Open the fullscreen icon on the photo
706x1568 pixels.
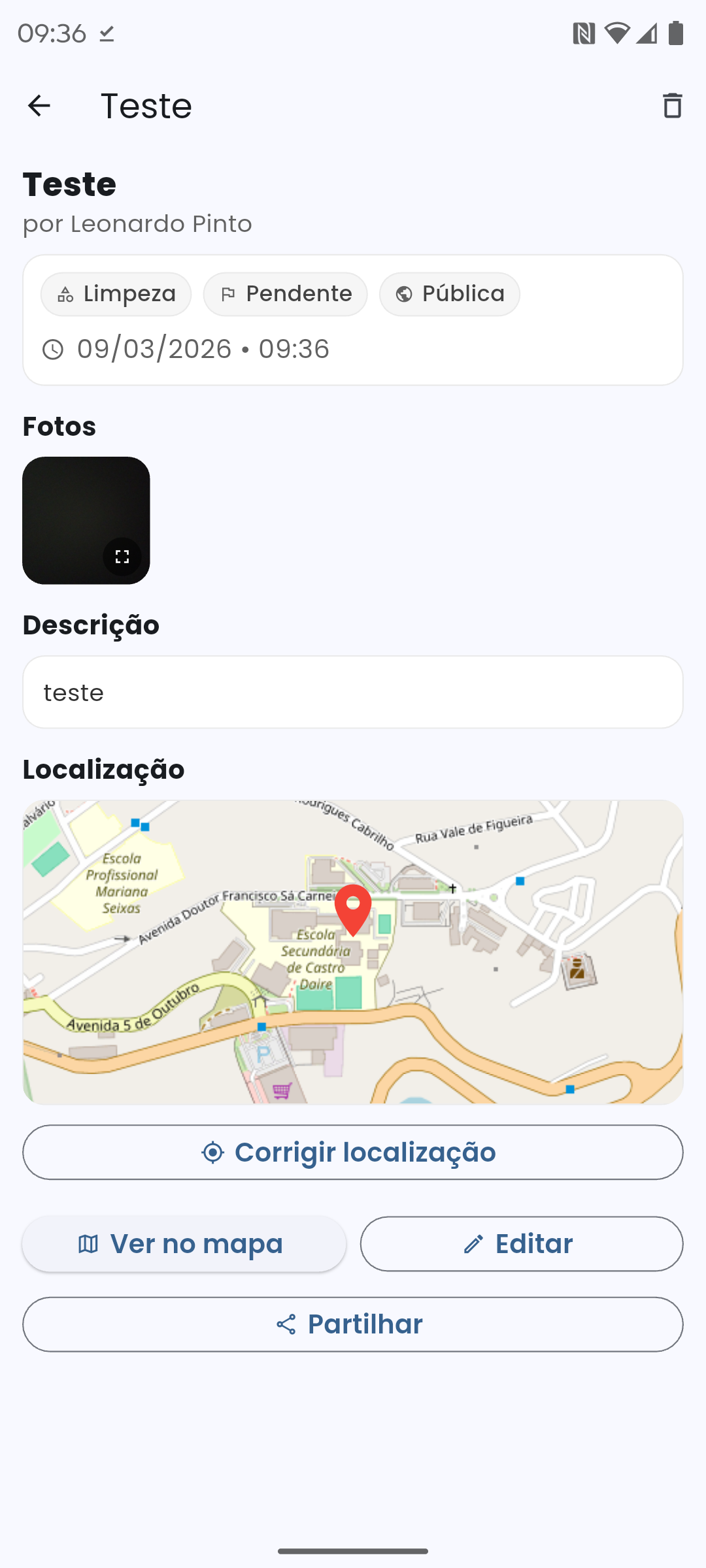(x=121, y=557)
